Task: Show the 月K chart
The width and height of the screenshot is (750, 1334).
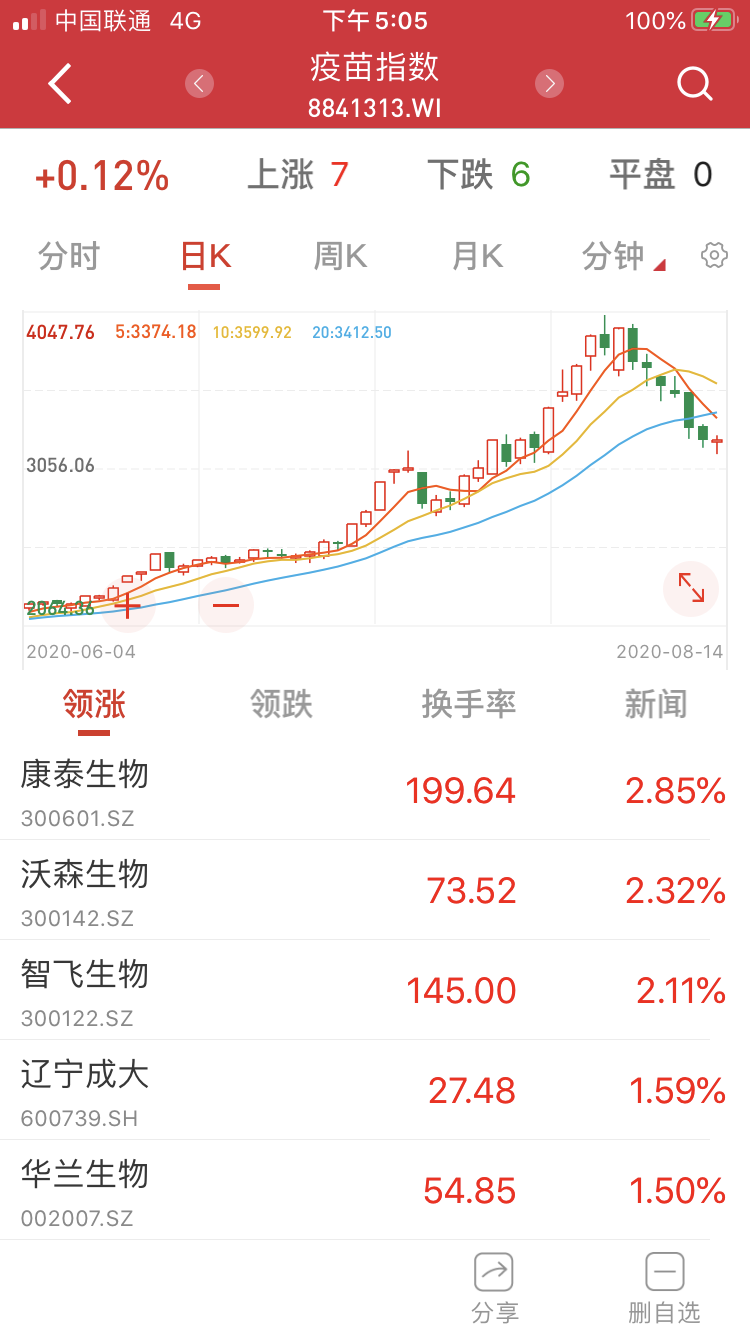Action: pyautogui.click(x=477, y=257)
